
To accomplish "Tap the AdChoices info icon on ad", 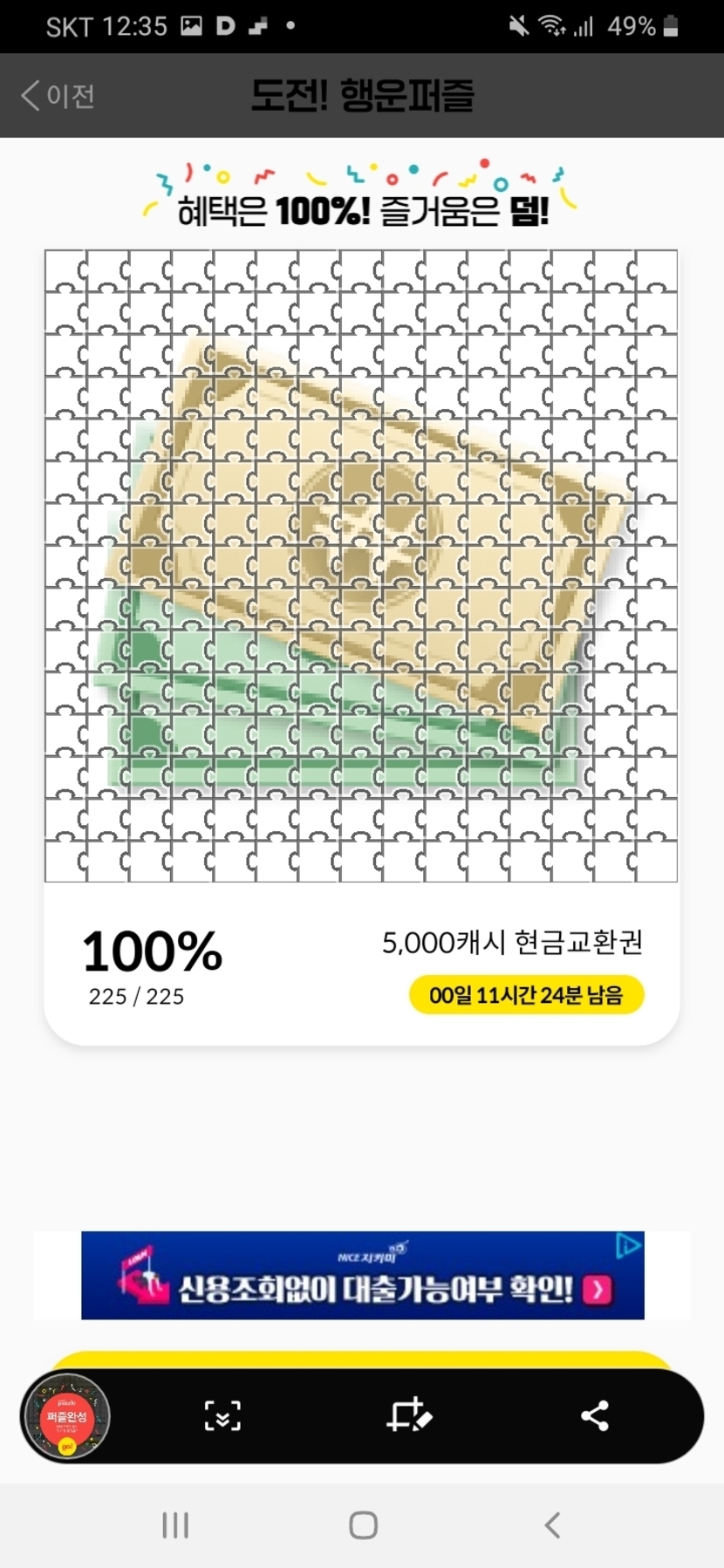I will click(x=629, y=1245).
